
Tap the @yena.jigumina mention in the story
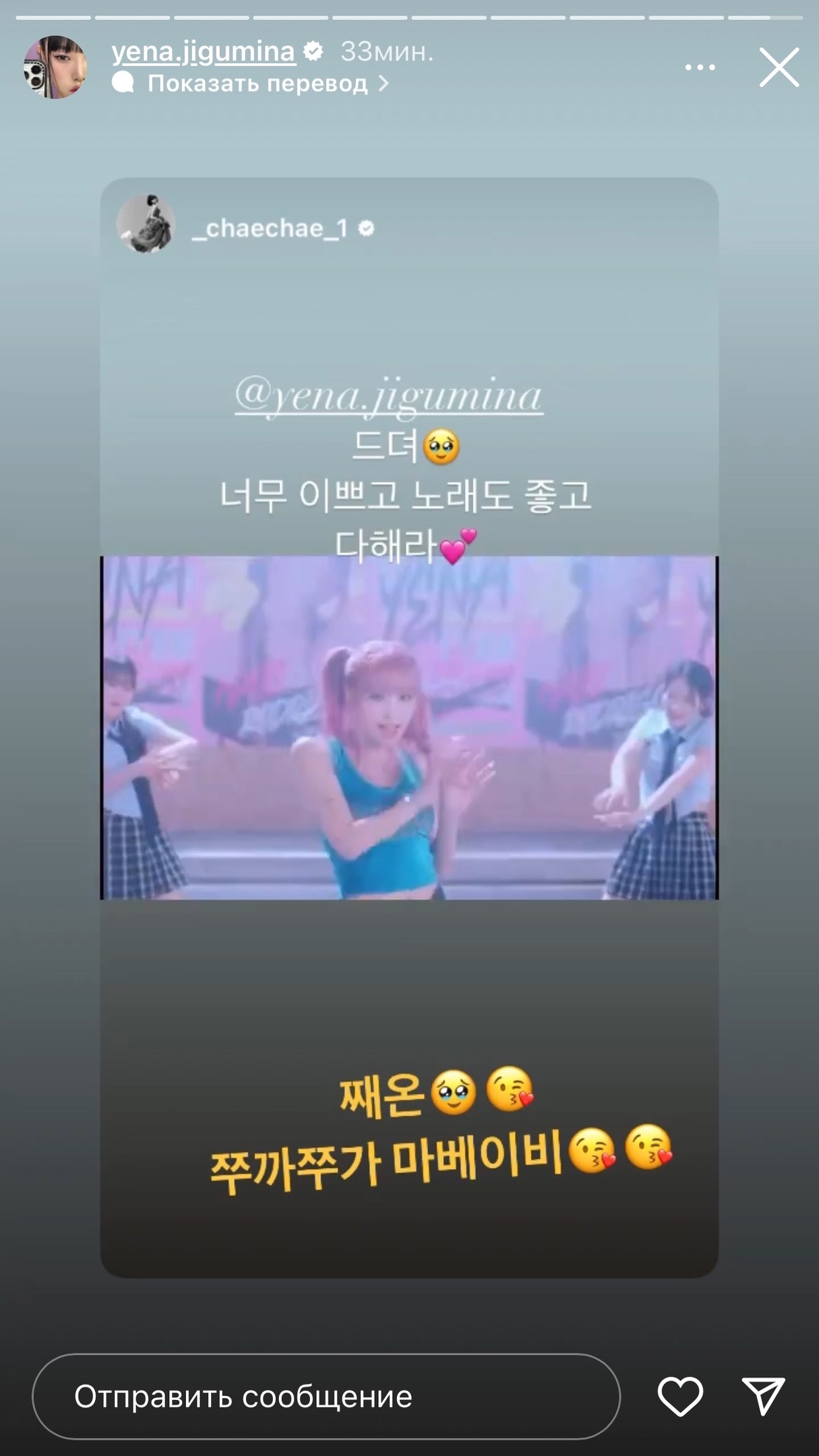point(388,396)
